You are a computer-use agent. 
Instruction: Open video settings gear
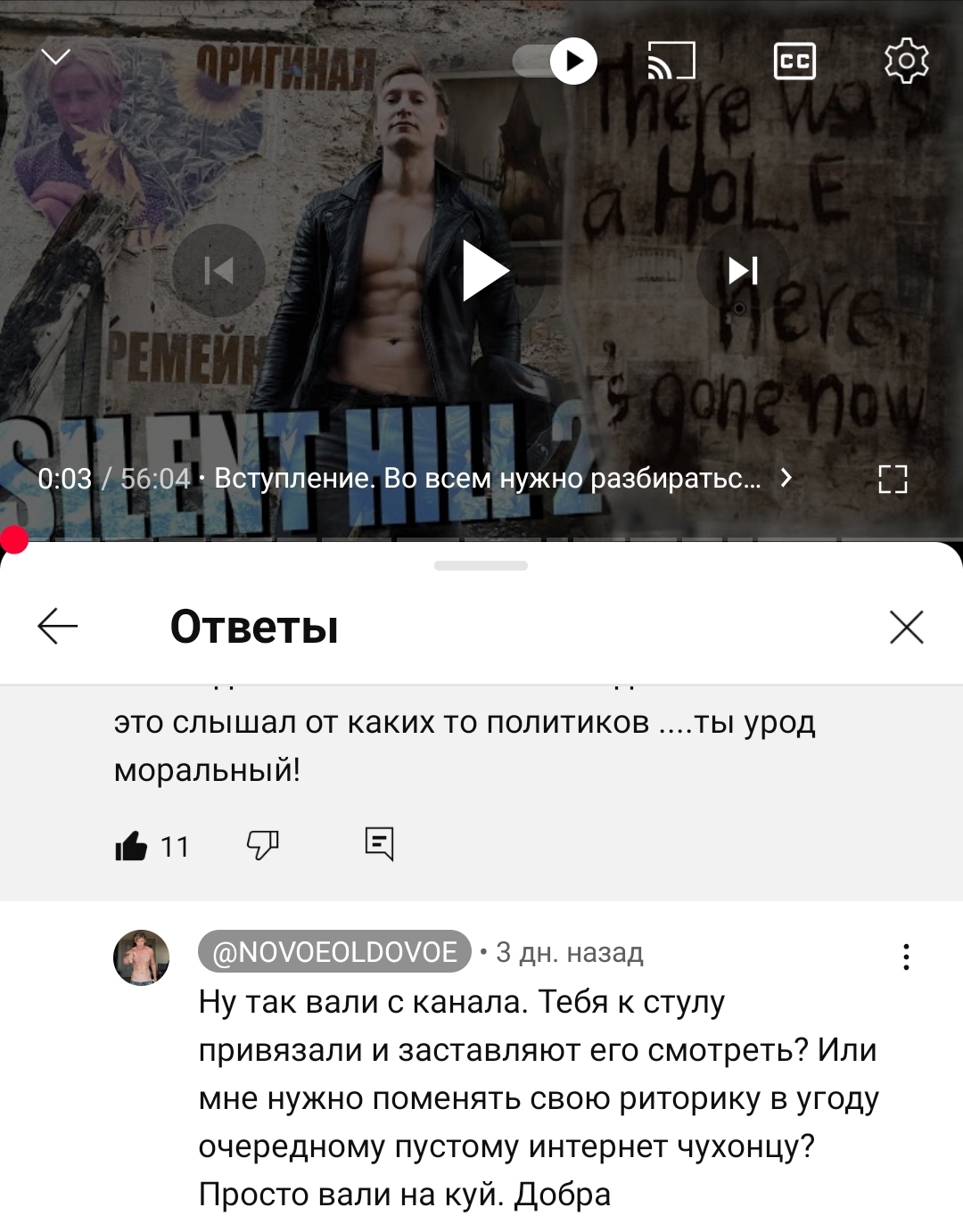coord(906,61)
